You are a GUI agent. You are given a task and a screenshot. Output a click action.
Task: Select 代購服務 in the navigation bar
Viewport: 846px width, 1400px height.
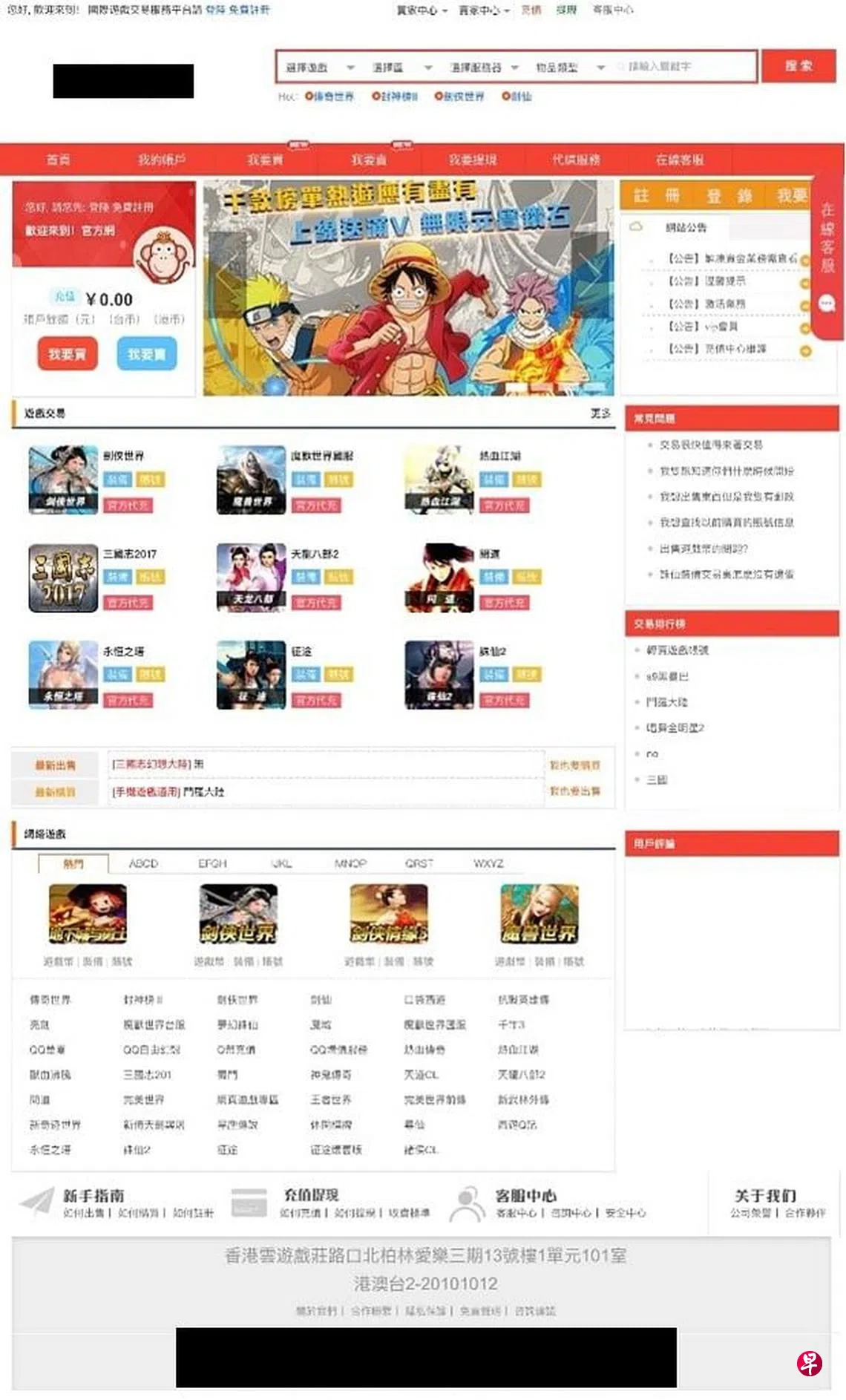coord(576,160)
